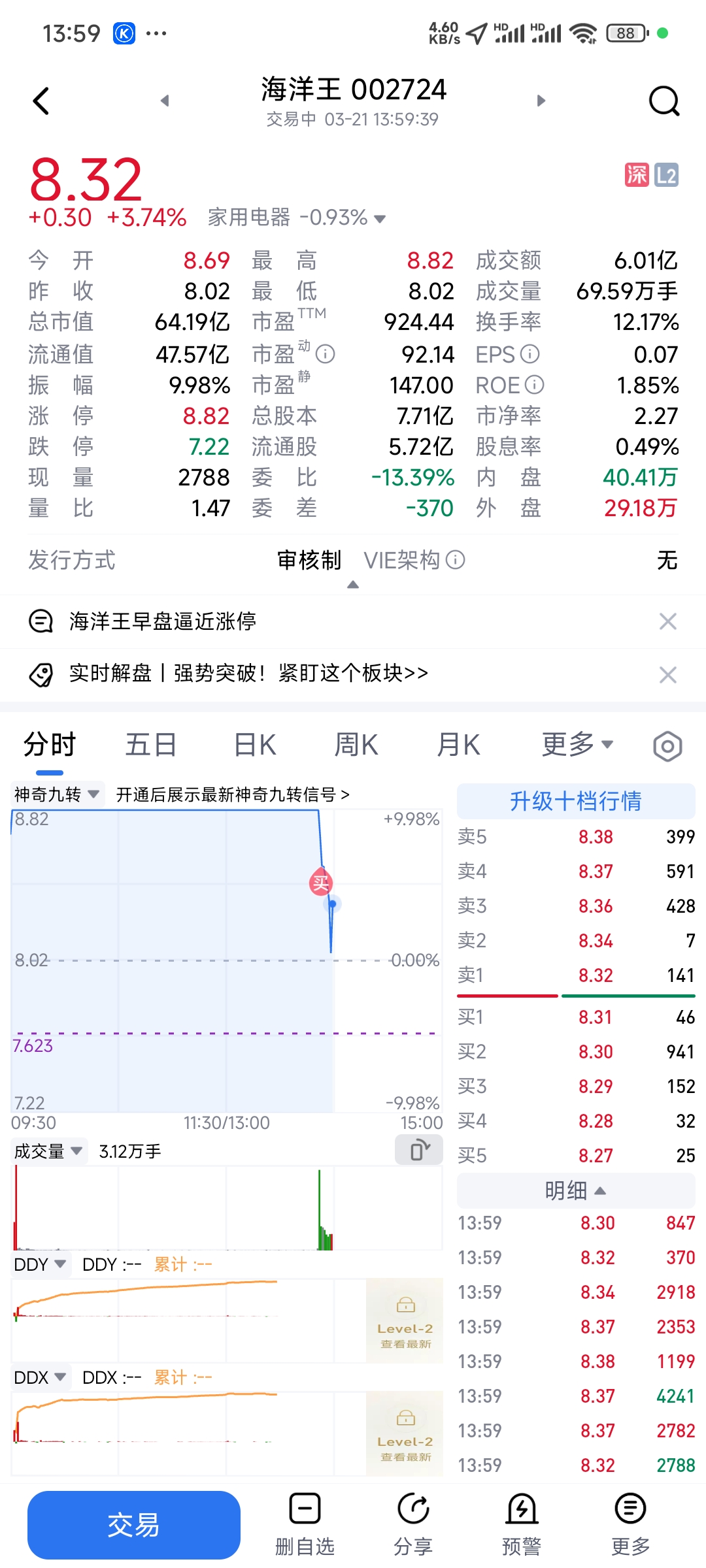The height and width of the screenshot is (1568, 706).
Task: Tap the blue 交易 button
Action: point(133,1525)
